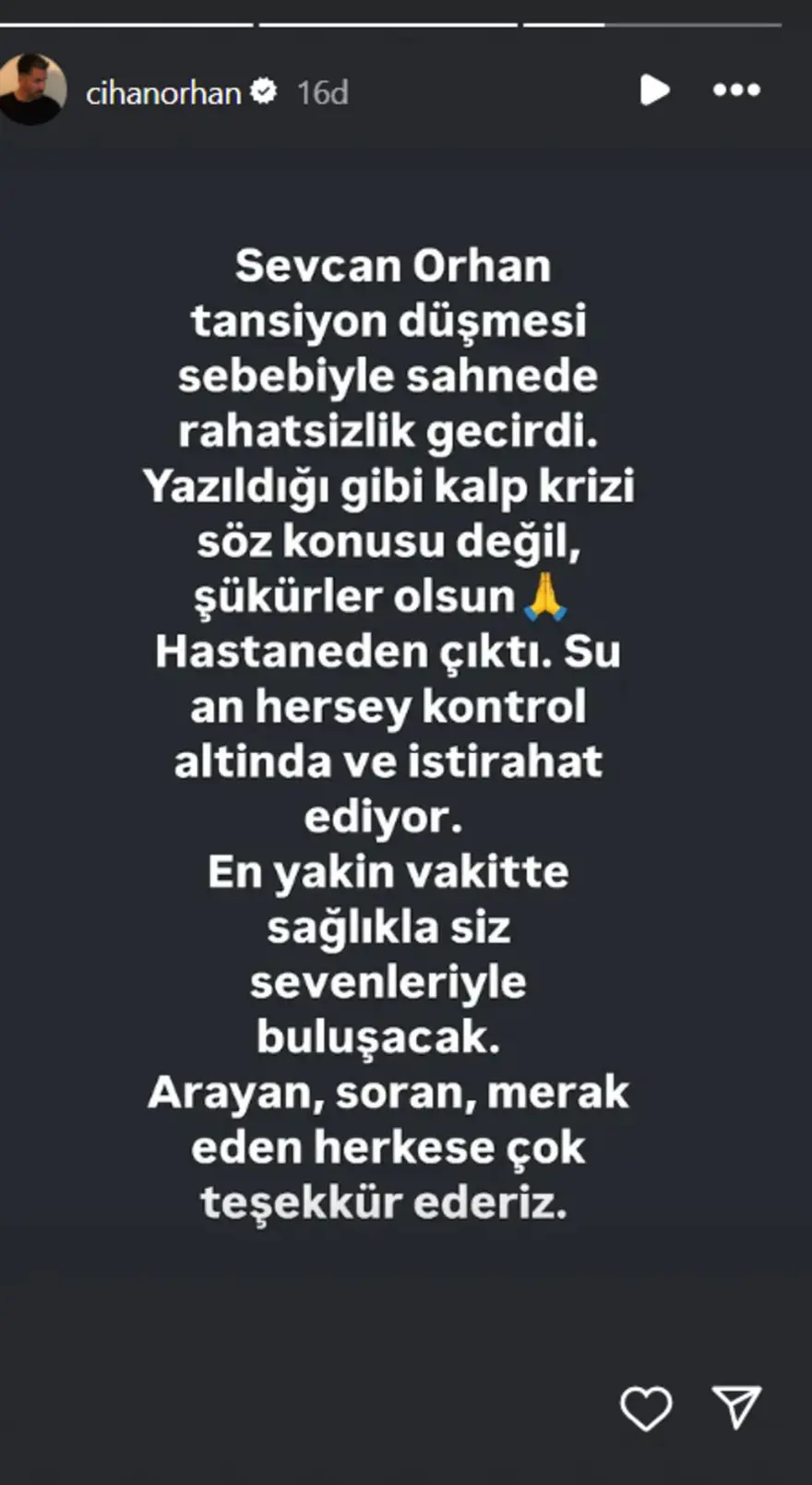Like this story with the heart
The width and height of the screenshot is (812, 1485).
[646, 1407]
